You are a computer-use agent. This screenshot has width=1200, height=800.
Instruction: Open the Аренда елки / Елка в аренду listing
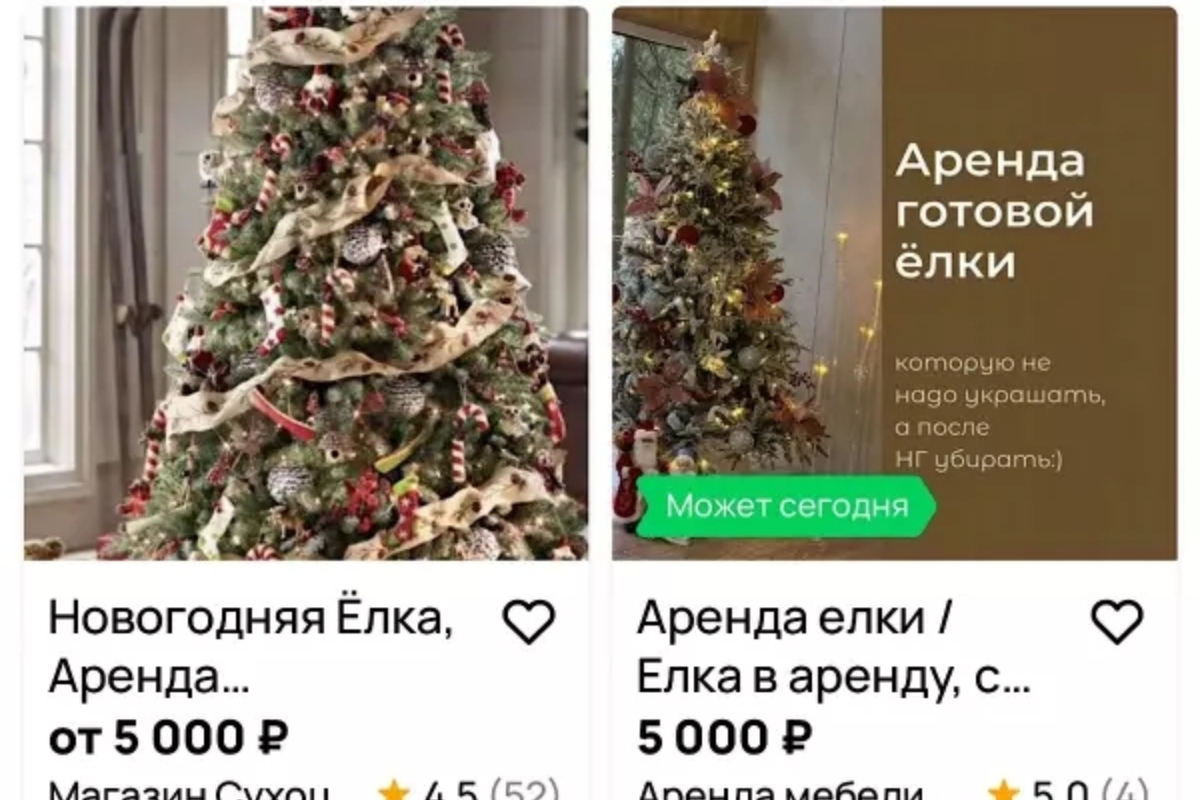click(x=832, y=648)
